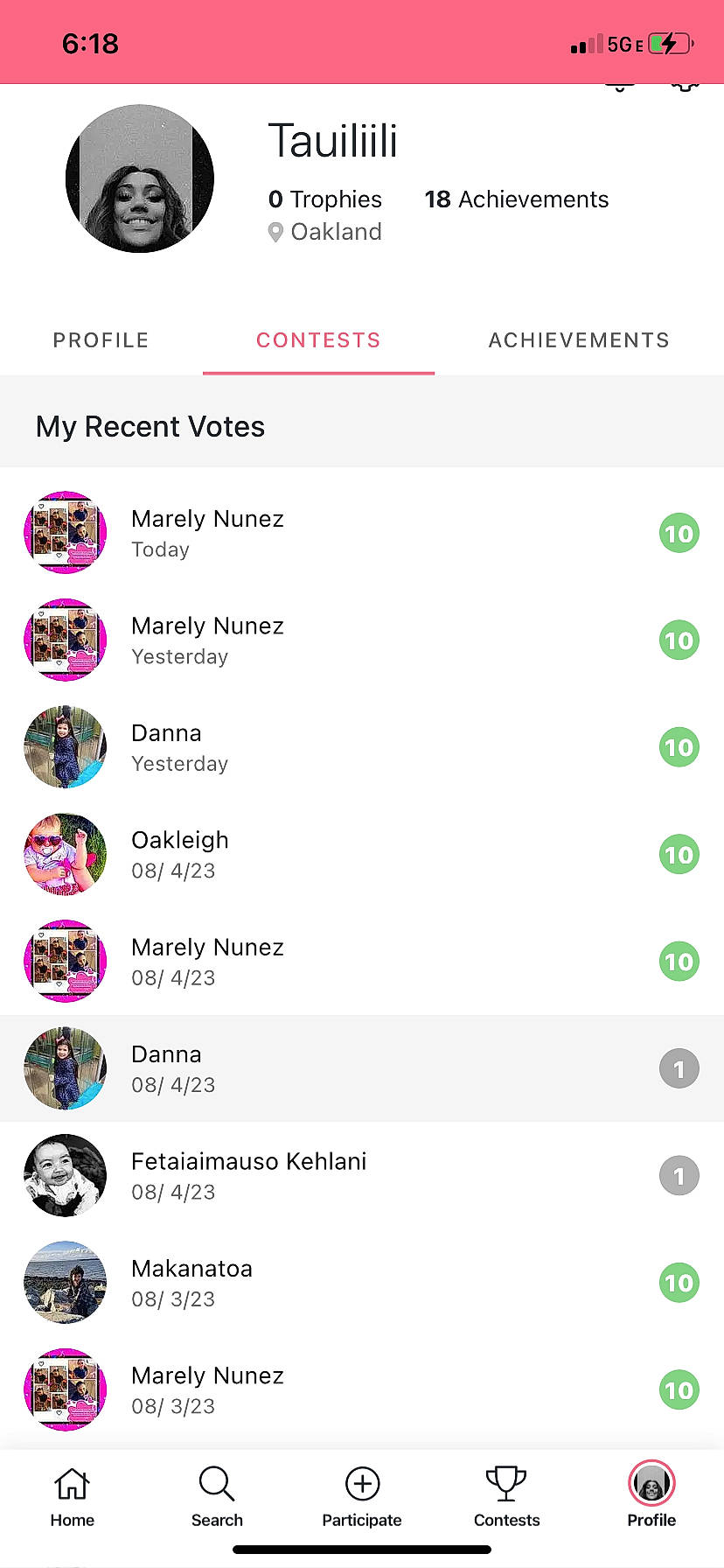The image size is (724, 1568).
Task: Tap Participate in the bottom bar
Action: click(362, 1496)
